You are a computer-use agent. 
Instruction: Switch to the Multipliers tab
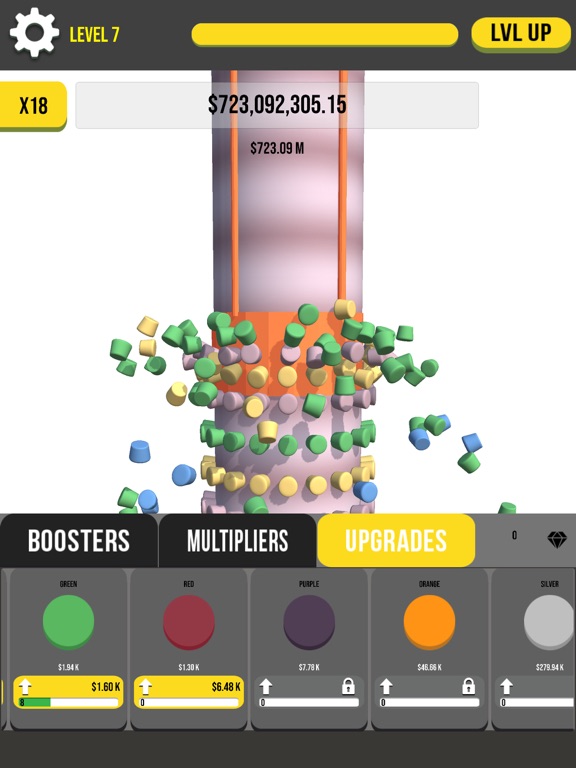point(238,540)
